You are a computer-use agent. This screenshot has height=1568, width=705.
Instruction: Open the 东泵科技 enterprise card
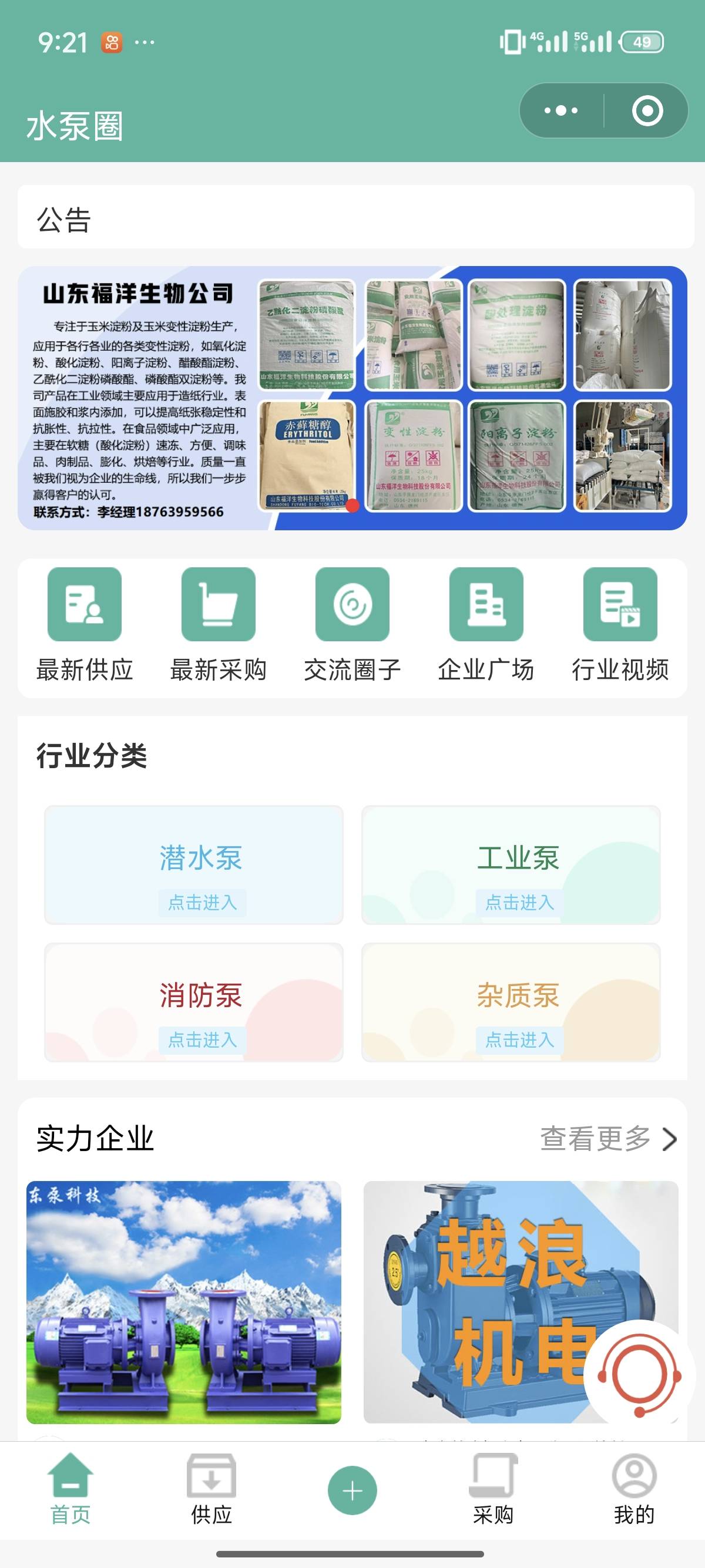point(184,1302)
